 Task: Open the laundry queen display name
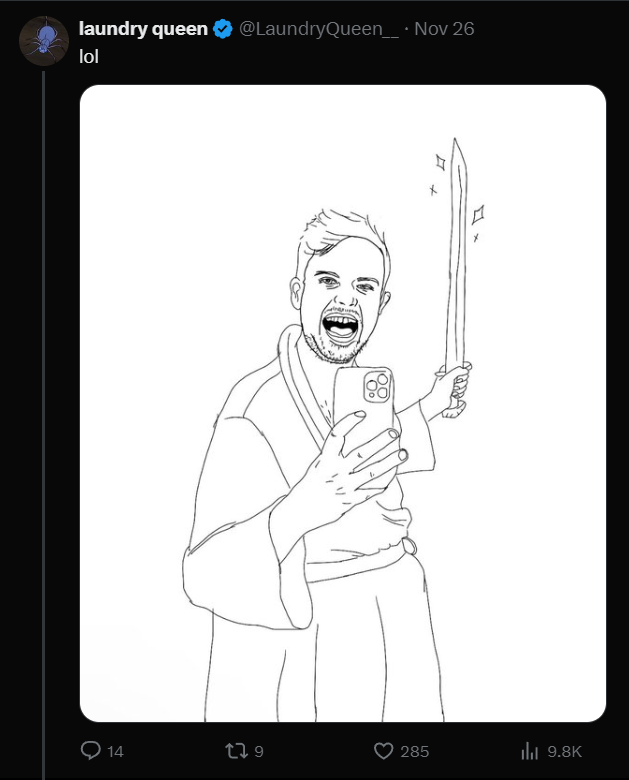[143, 29]
